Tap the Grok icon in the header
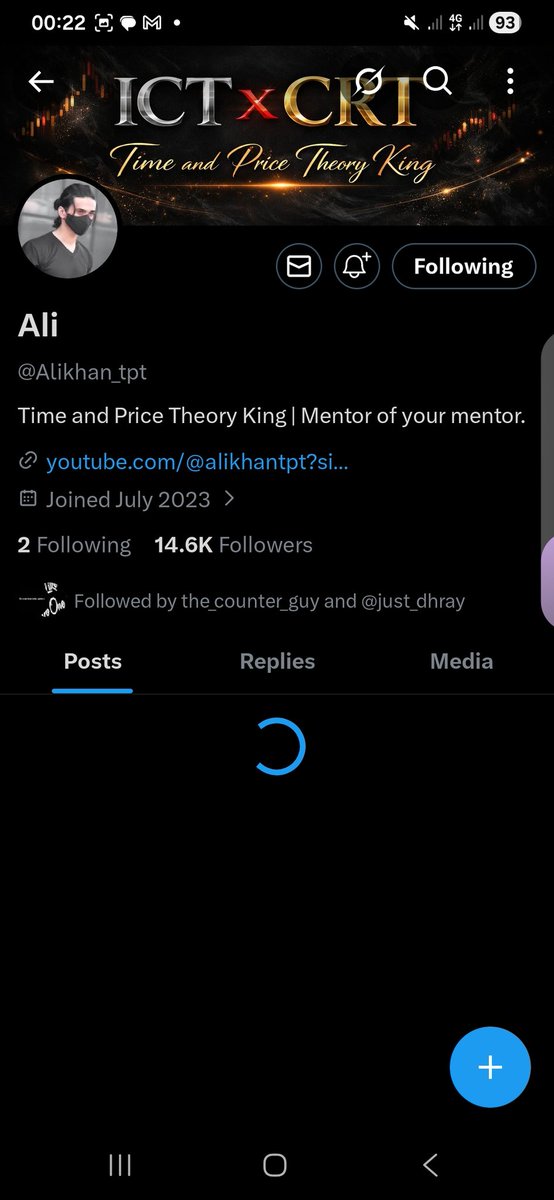Screen dimensions: 554x1200 tap(368, 81)
